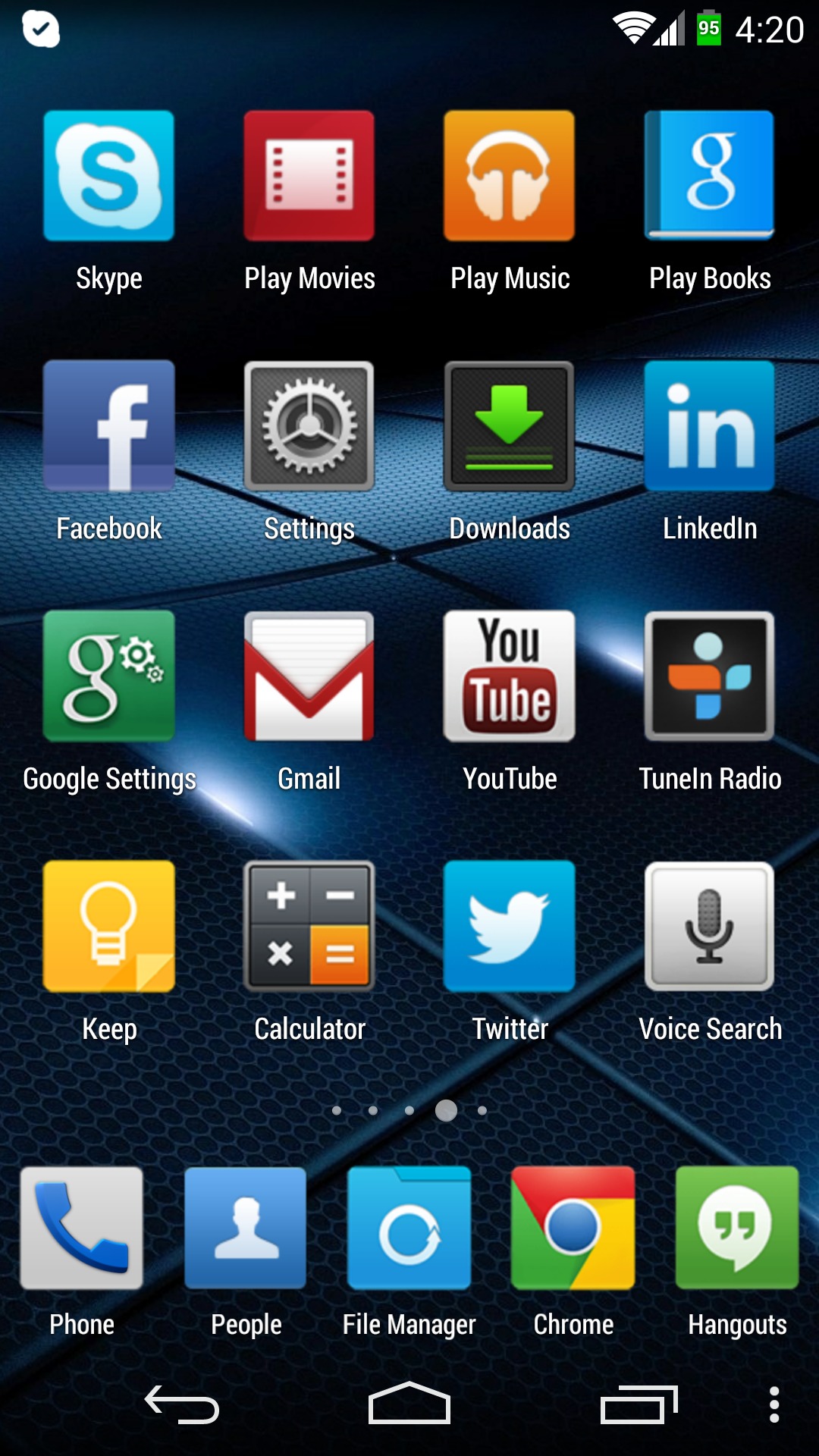Open the Skype app
Screen dimensions: 819x1456
(109, 176)
